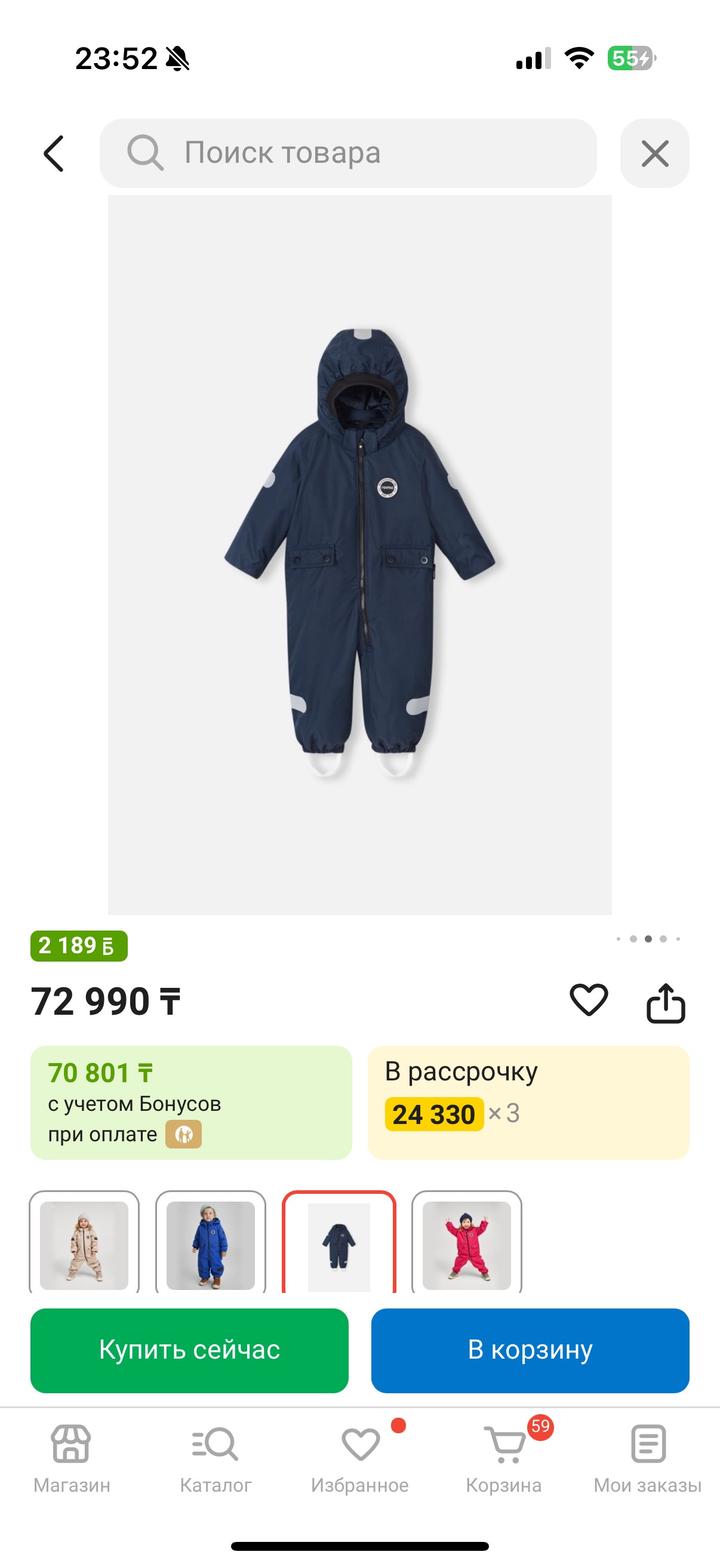This screenshot has width=720, height=1565.
Task: Go back using the top arrow
Action: click(x=54, y=154)
